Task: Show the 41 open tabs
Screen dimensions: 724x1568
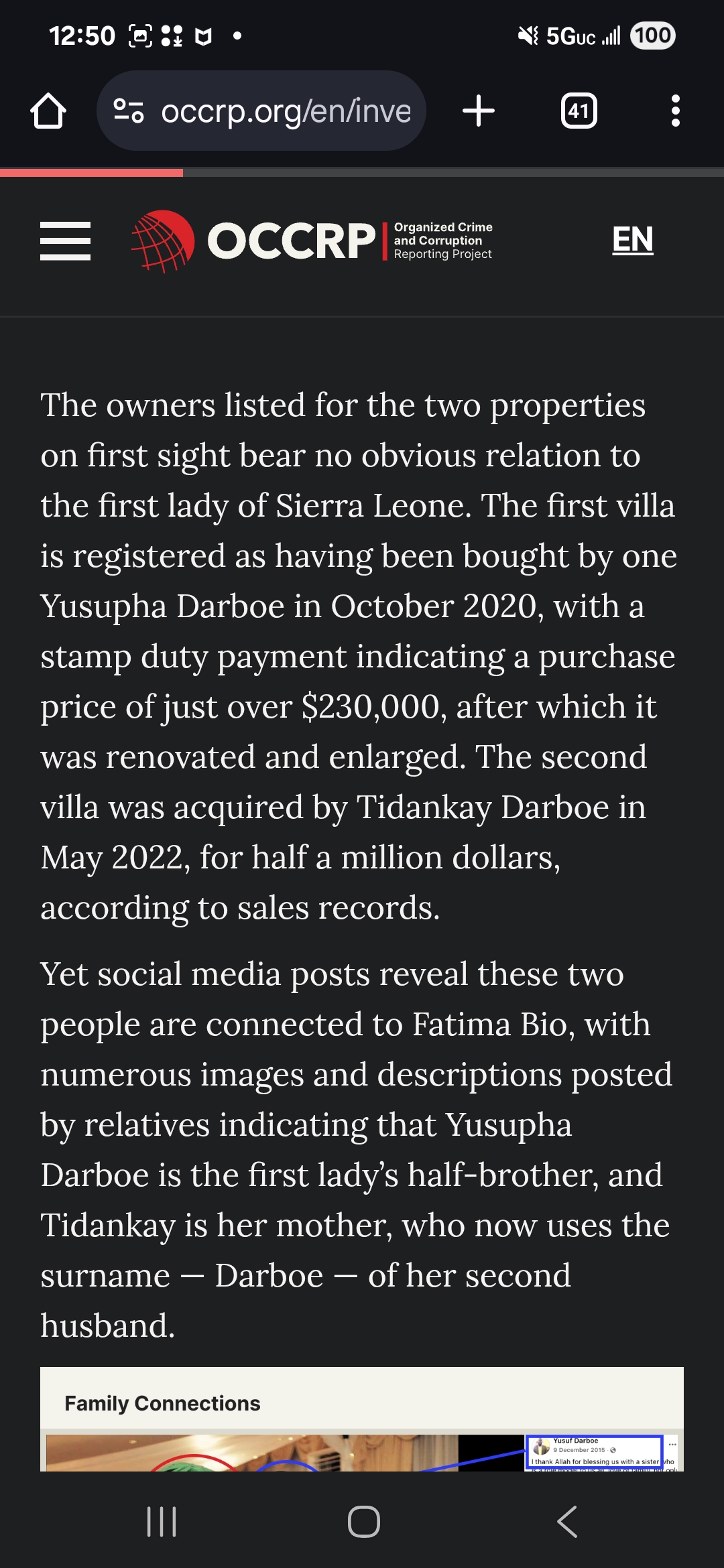Action: tap(579, 111)
